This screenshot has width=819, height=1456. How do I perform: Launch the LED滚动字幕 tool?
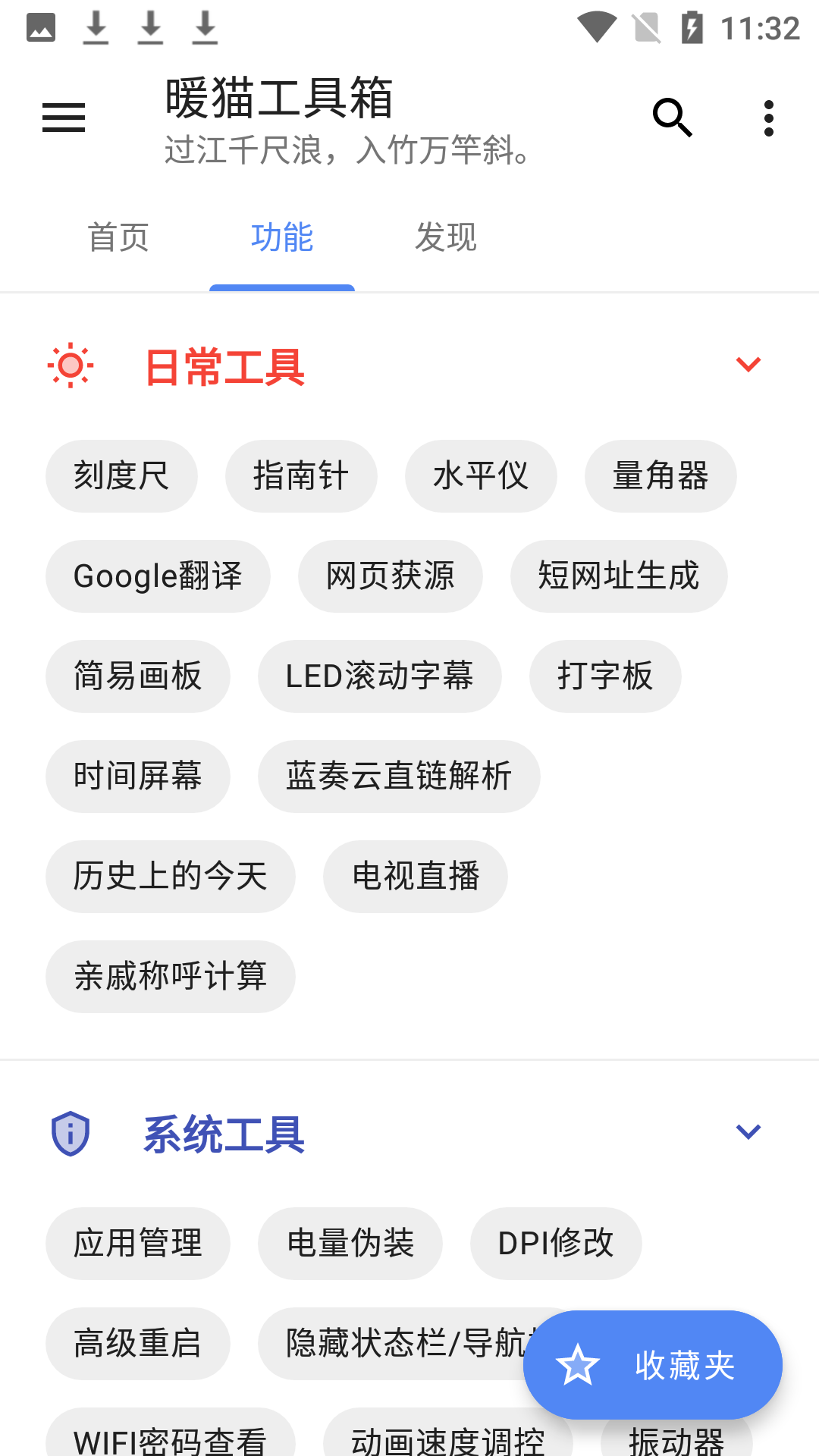pos(379,676)
